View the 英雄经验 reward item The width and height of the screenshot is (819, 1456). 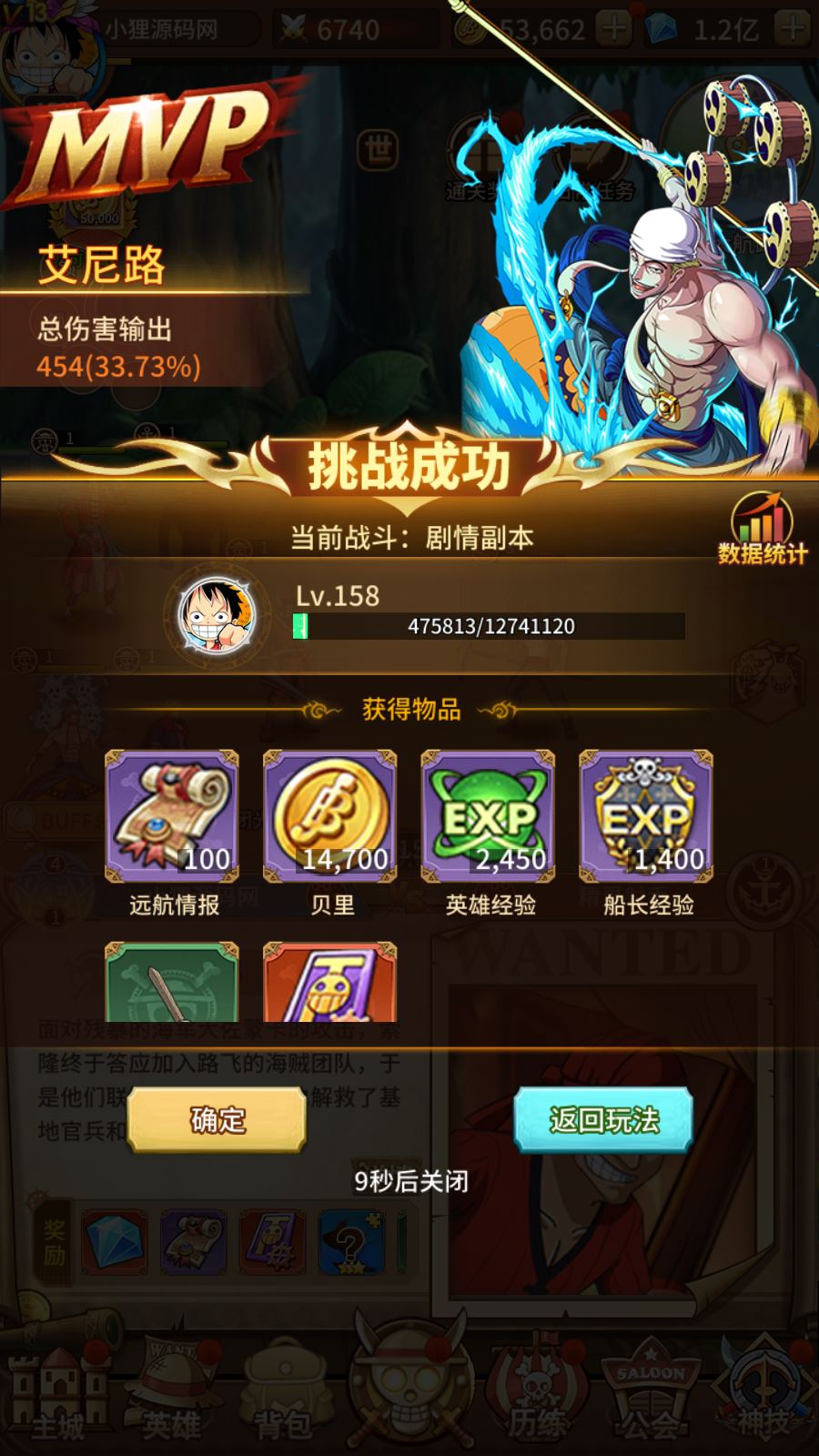tap(489, 816)
